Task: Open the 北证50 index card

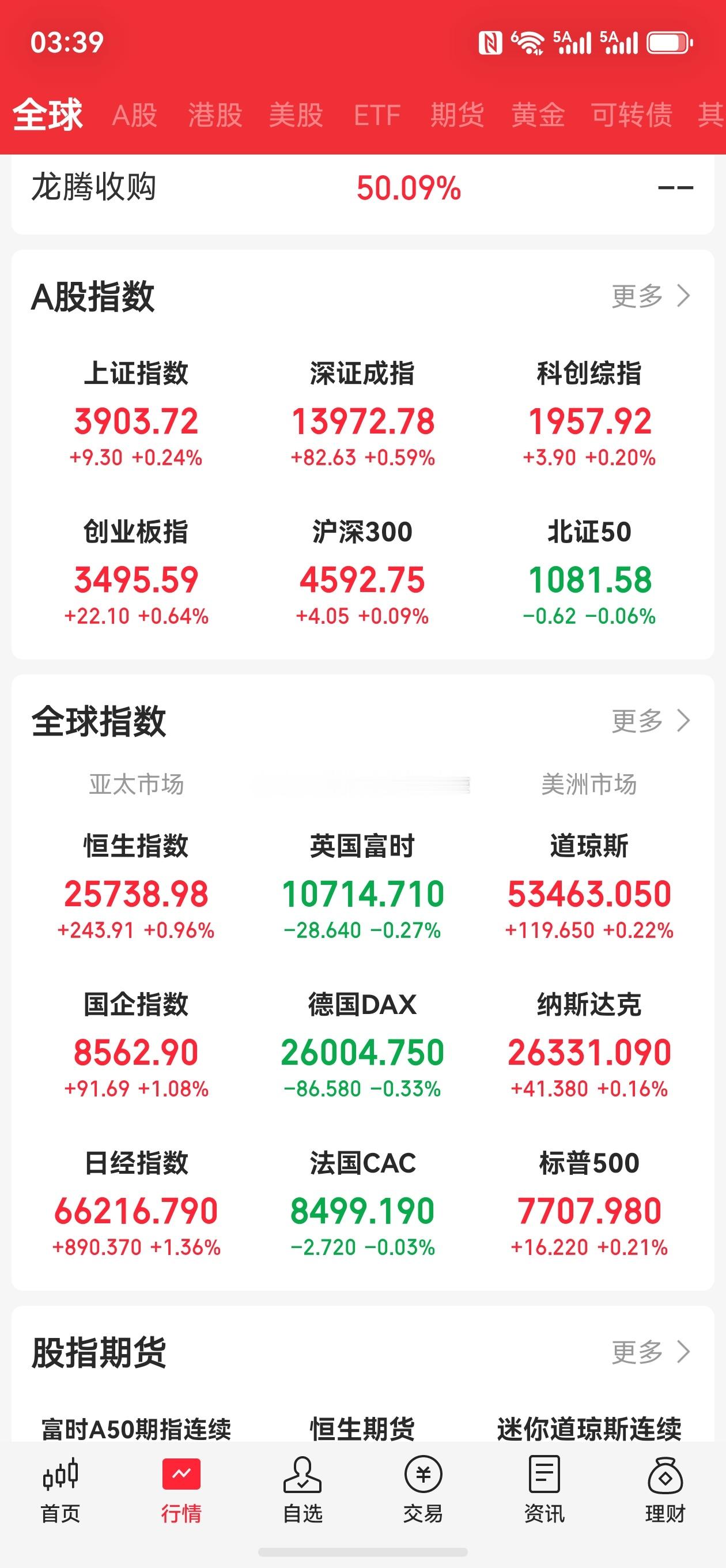Action: [589, 572]
